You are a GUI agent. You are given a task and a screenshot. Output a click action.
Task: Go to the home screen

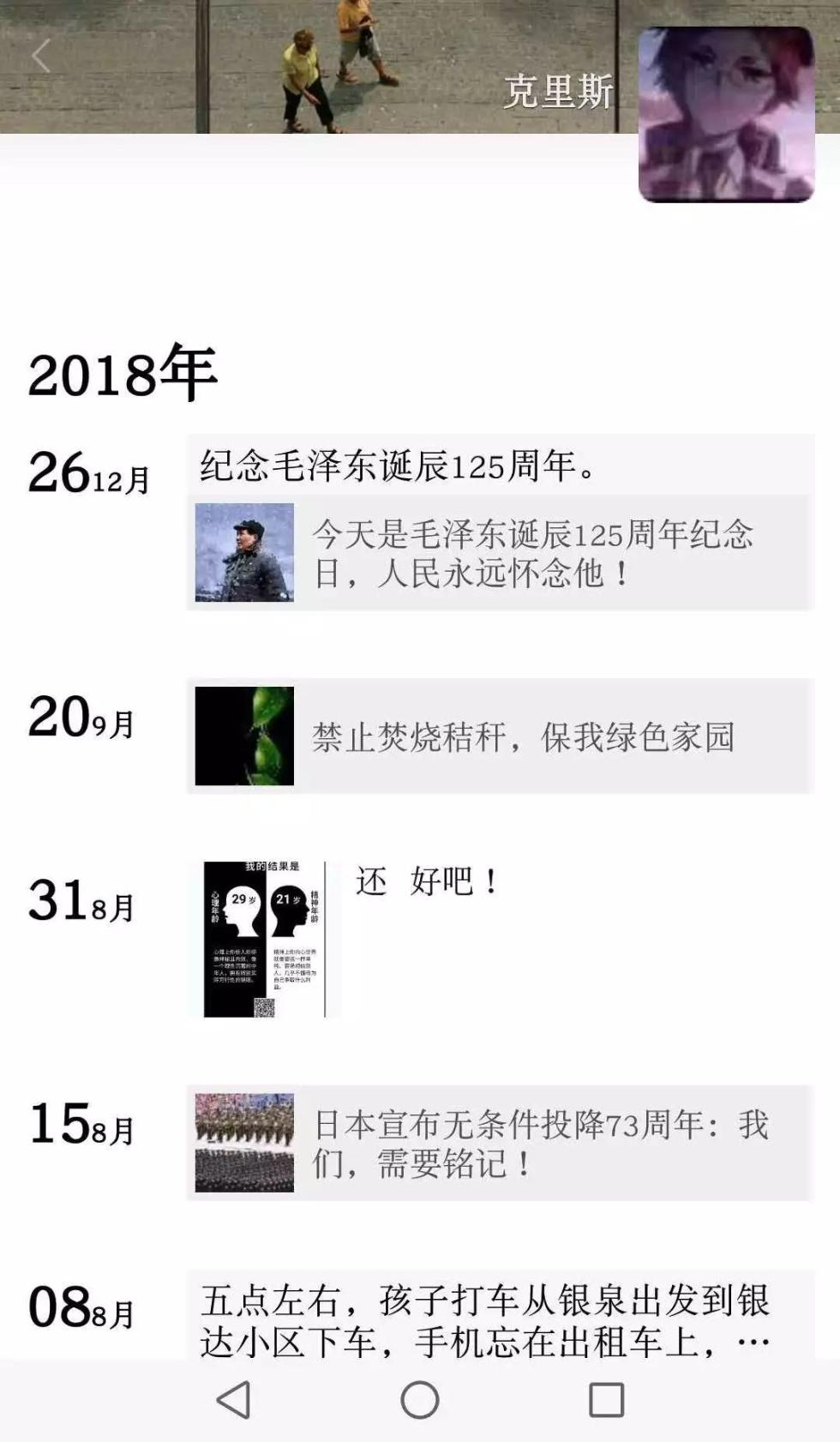point(420,1400)
